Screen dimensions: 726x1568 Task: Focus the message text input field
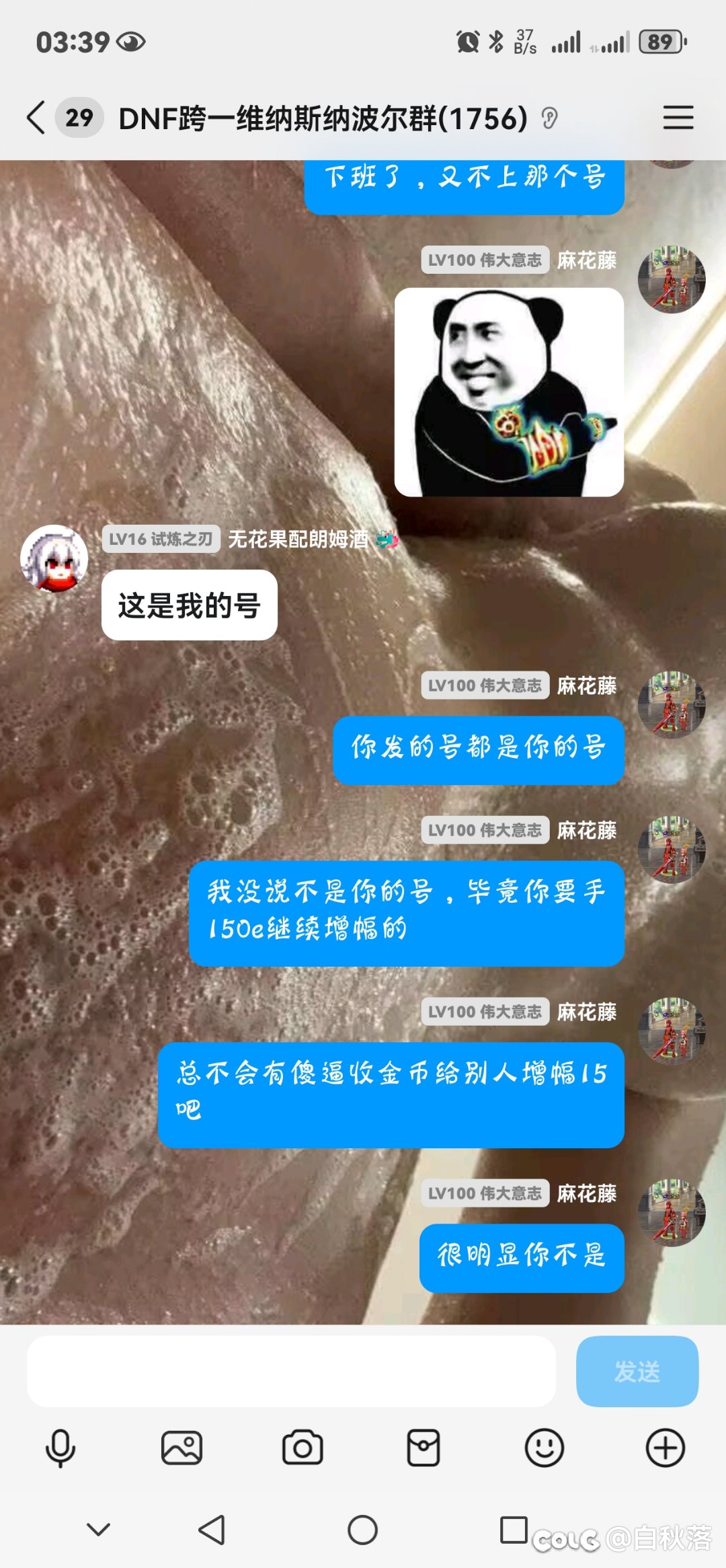point(291,1371)
